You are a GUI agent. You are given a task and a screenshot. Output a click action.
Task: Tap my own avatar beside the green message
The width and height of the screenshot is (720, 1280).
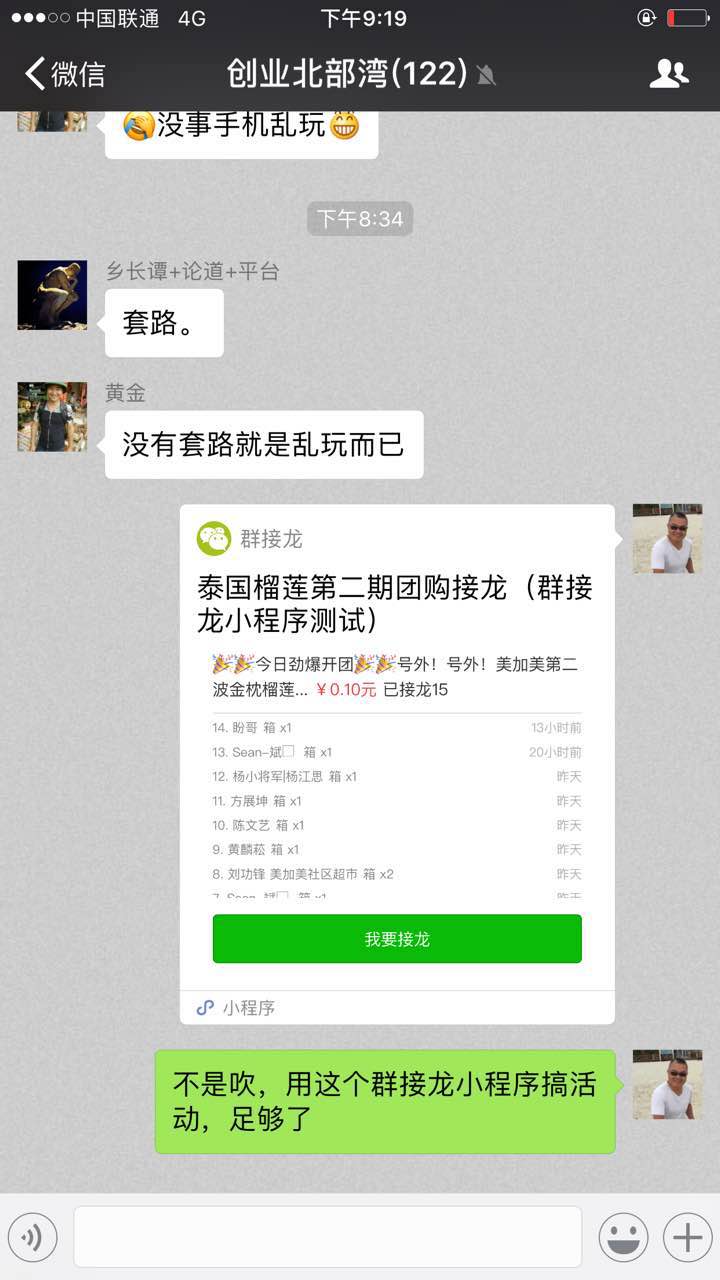tap(667, 1084)
